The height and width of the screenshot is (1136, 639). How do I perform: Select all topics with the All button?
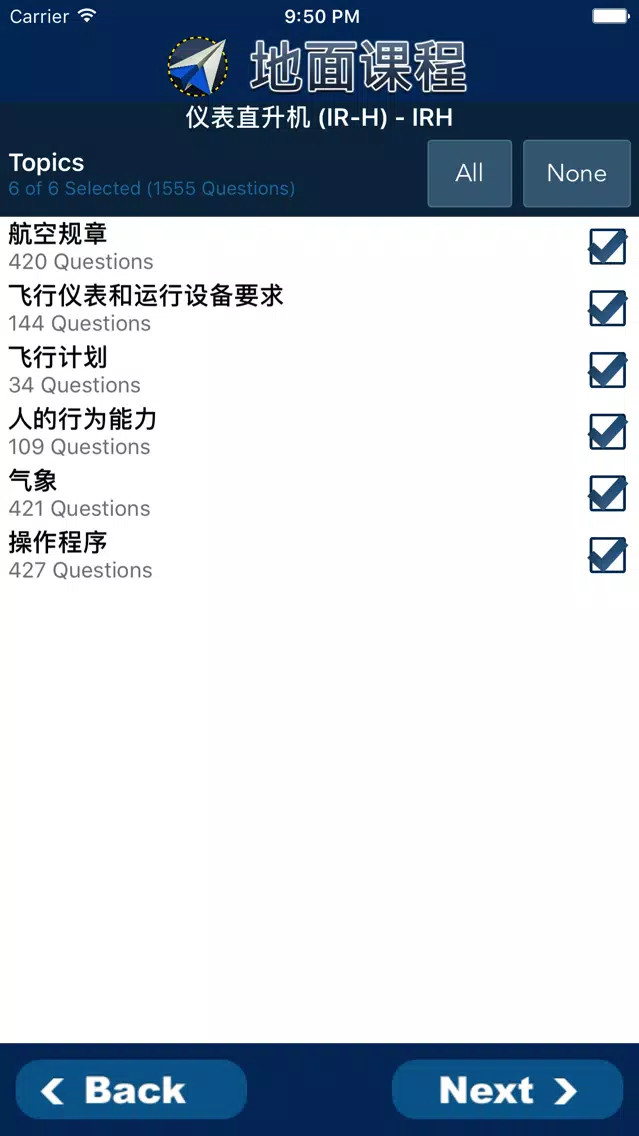469,173
